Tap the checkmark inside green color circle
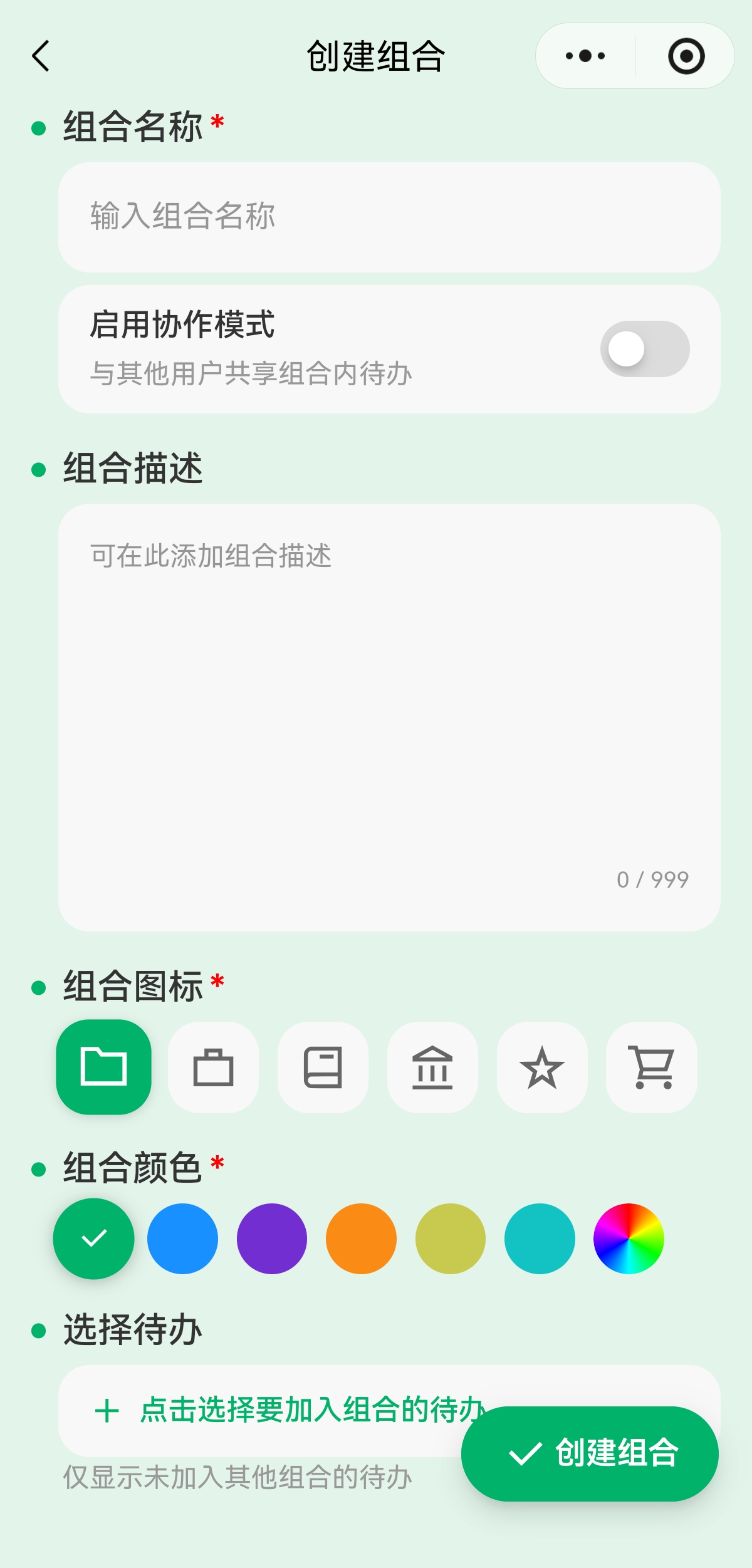 [93, 1238]
